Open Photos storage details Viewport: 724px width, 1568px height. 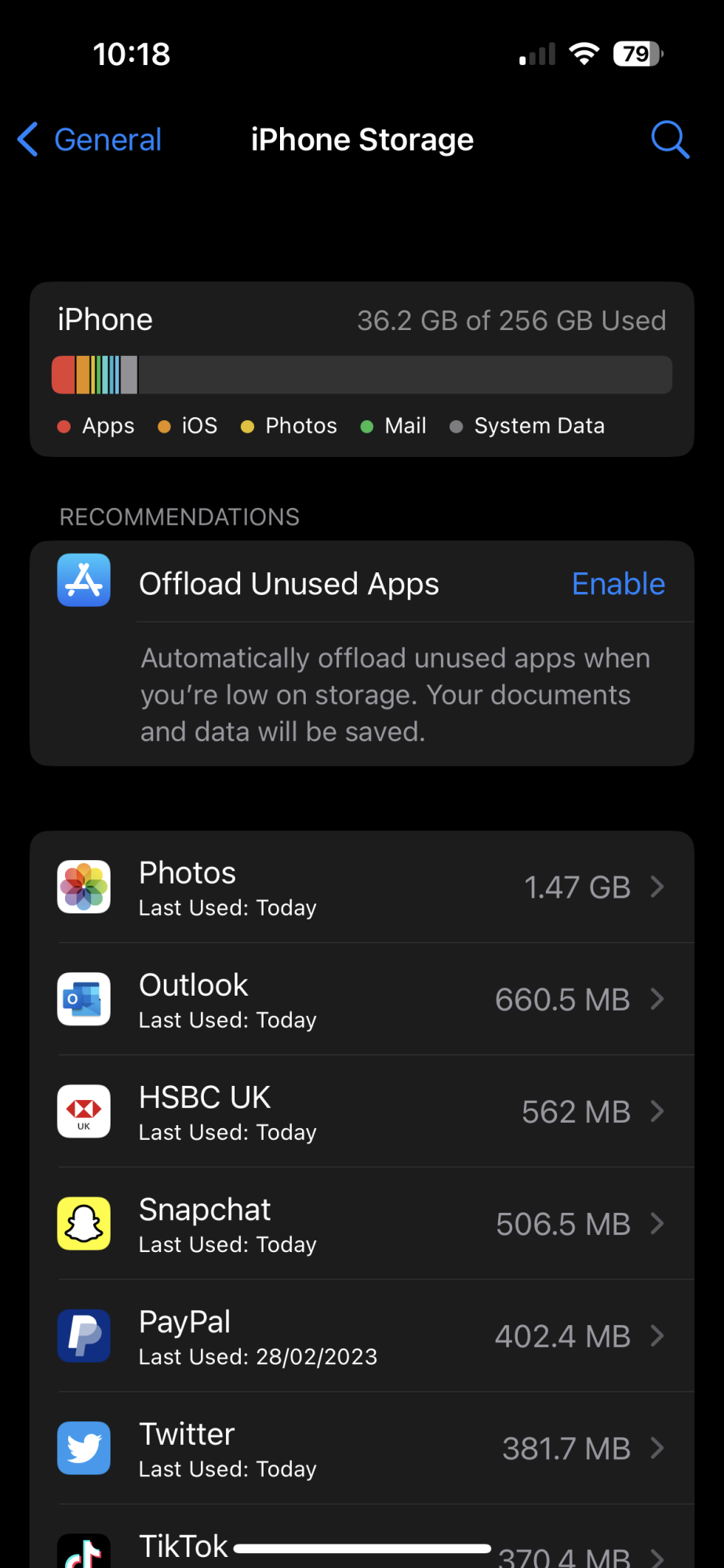(x=362, y=887)
